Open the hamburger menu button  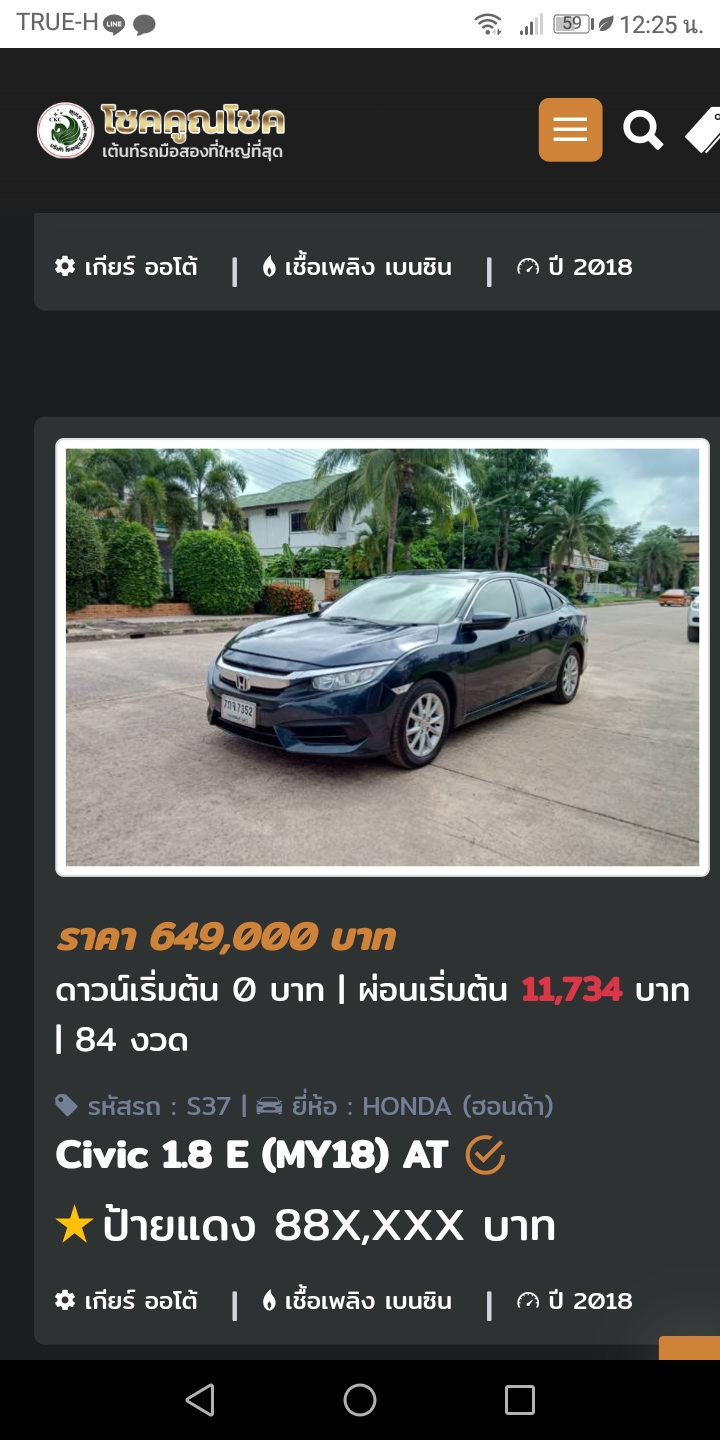[570, 130]
